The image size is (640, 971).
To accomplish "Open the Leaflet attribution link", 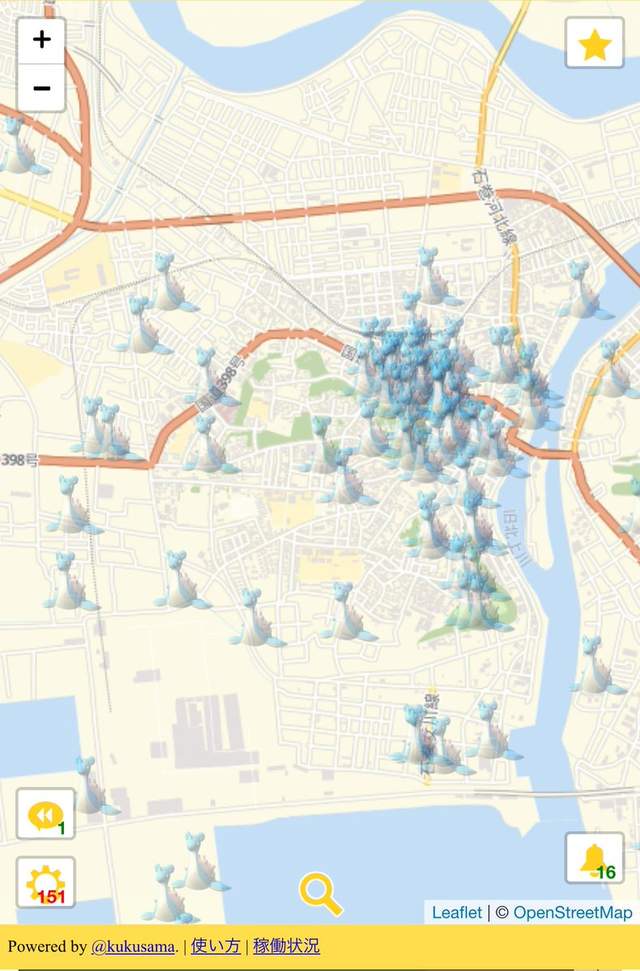I will click(457, 912).
